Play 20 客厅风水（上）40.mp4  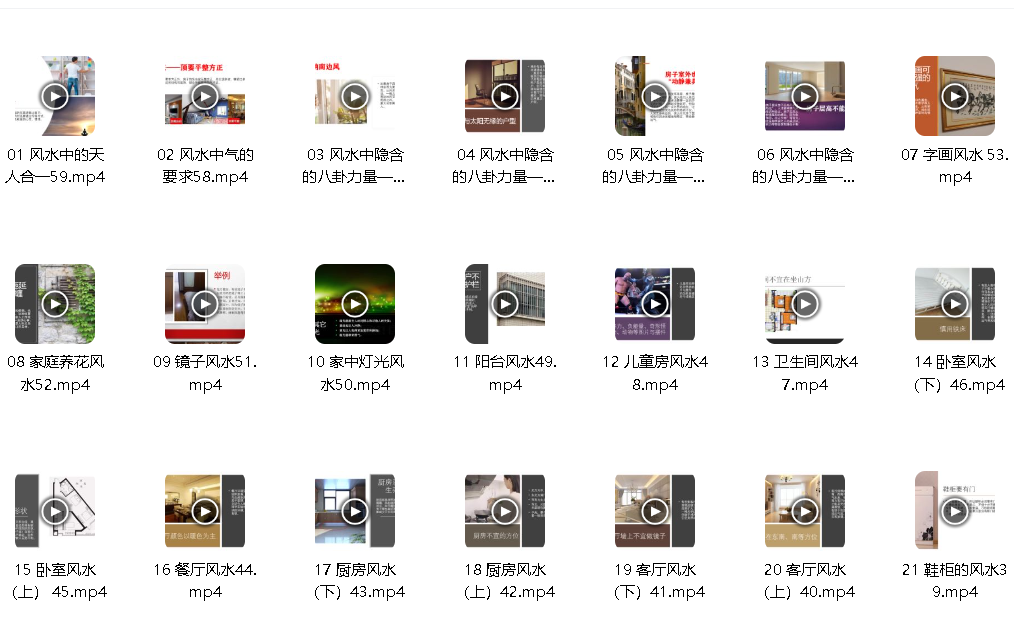(x=805, y=511)
